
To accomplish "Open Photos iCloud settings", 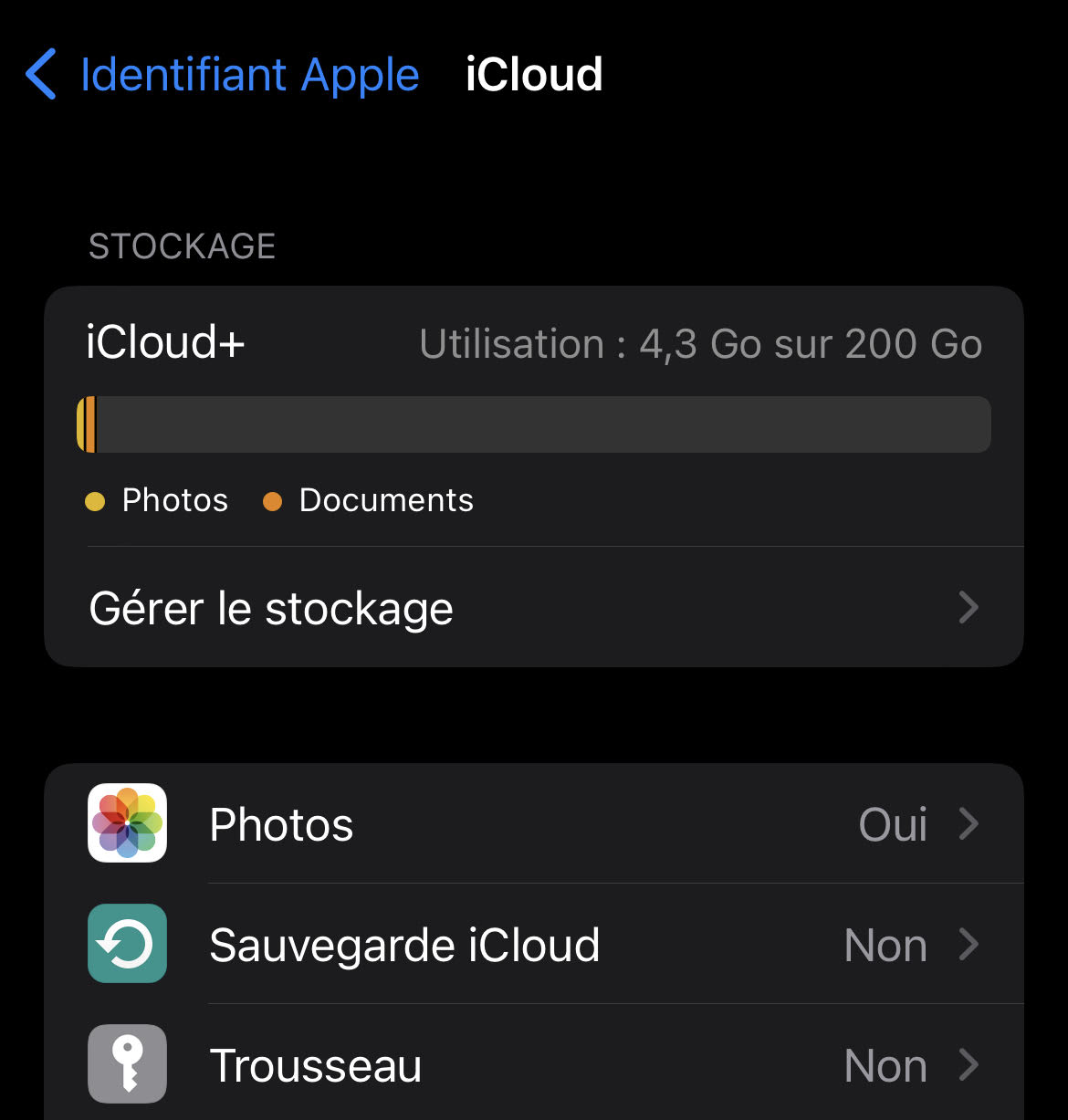I will coord(533,825).
